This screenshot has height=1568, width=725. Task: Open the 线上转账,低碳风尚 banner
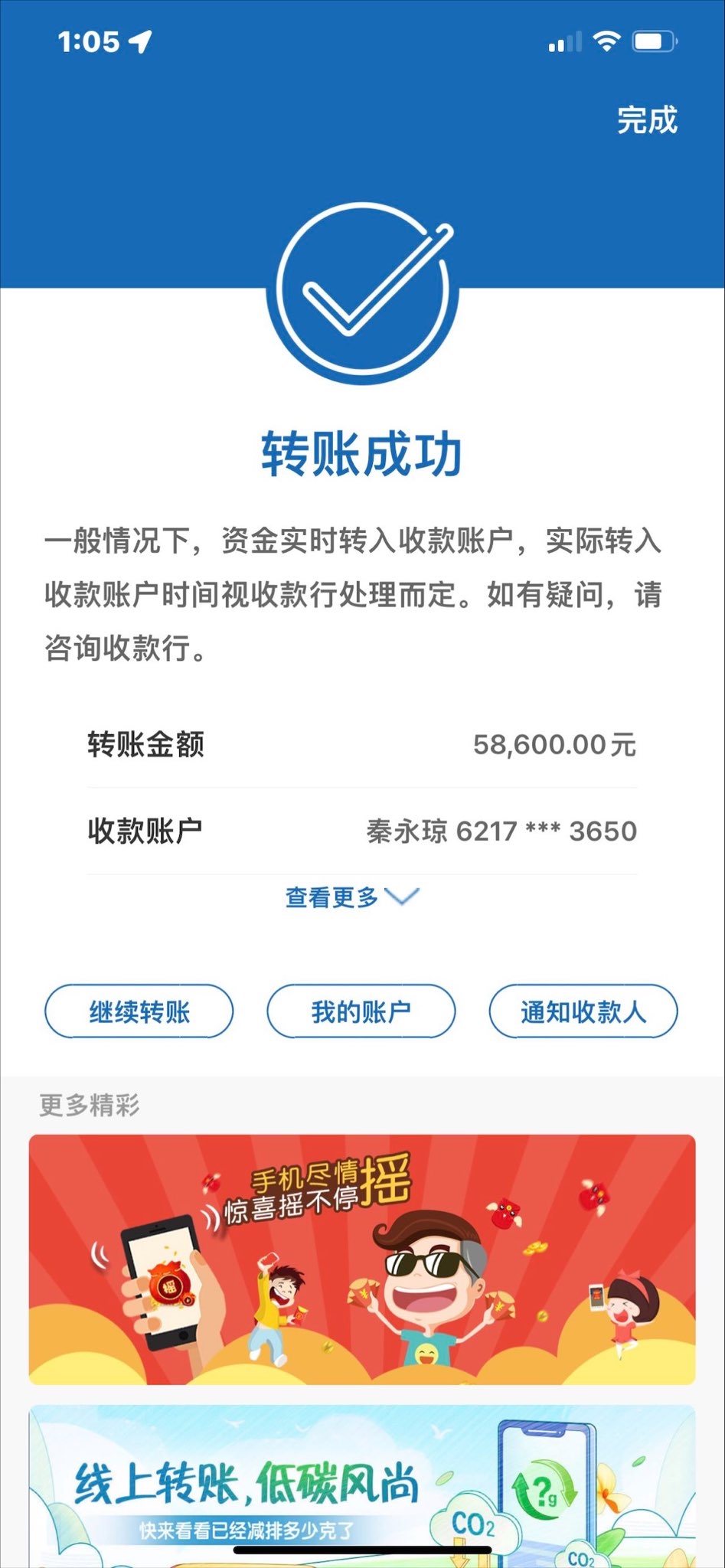pyautogui.click(x=362, y=1486)
